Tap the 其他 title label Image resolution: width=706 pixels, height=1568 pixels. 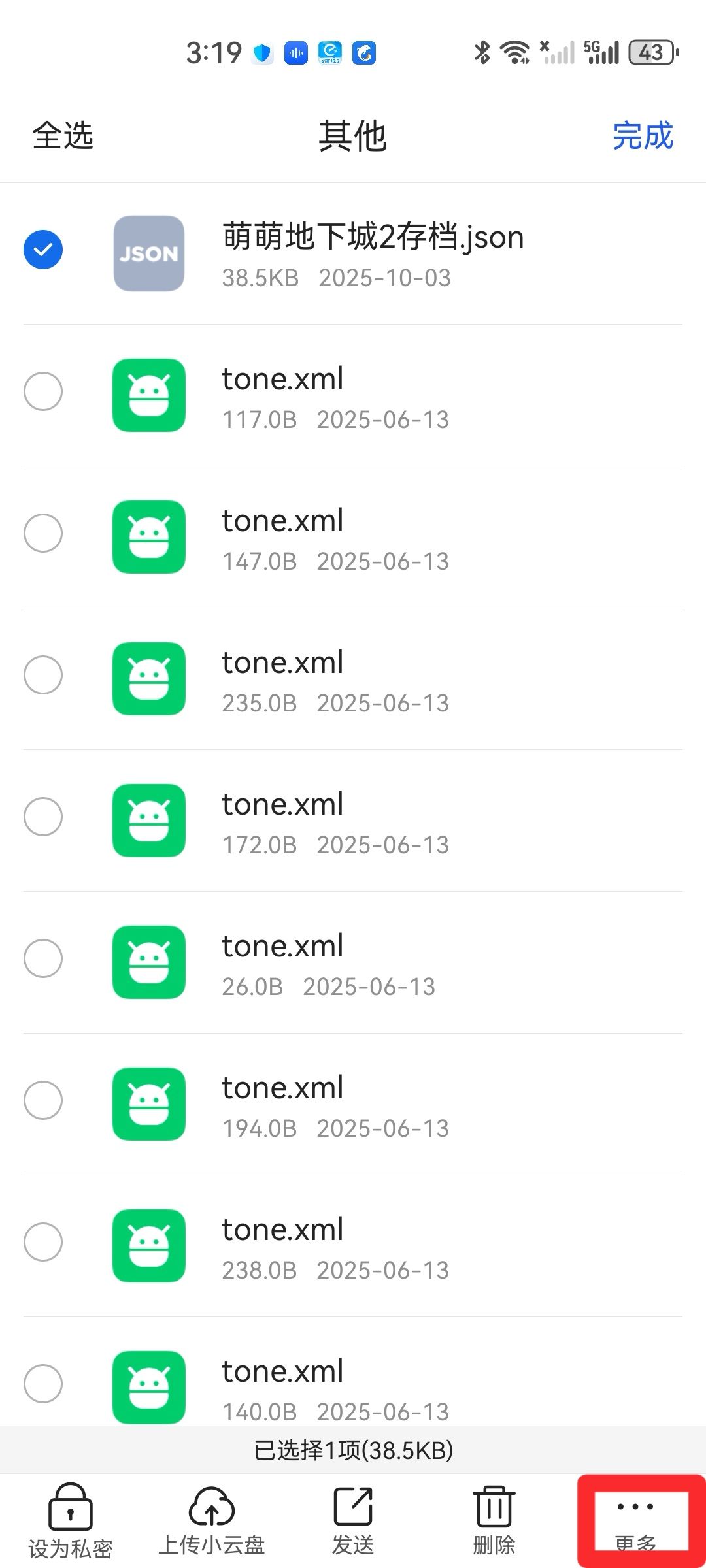click(x=353, y=137)
